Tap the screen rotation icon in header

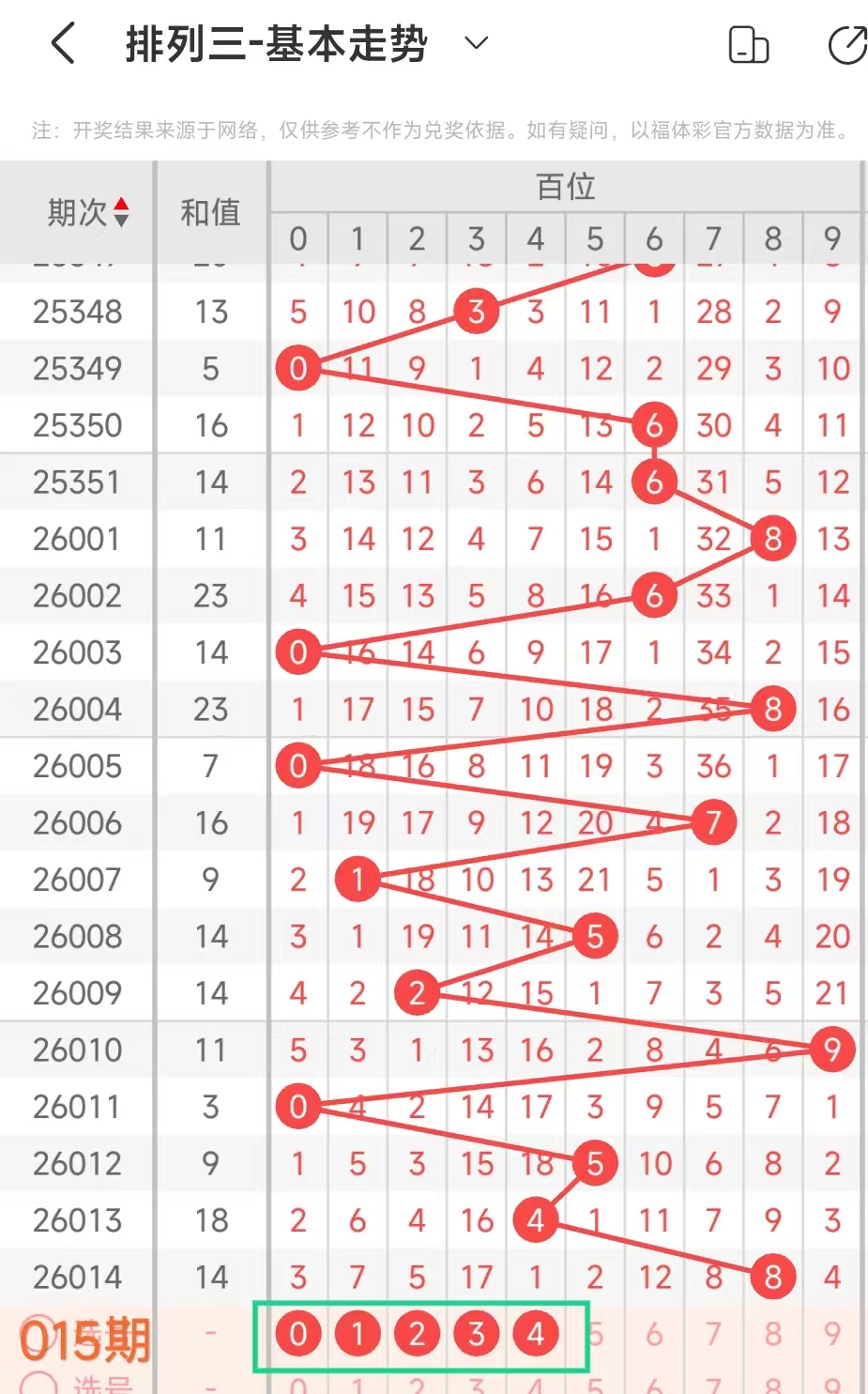point(748,45)
